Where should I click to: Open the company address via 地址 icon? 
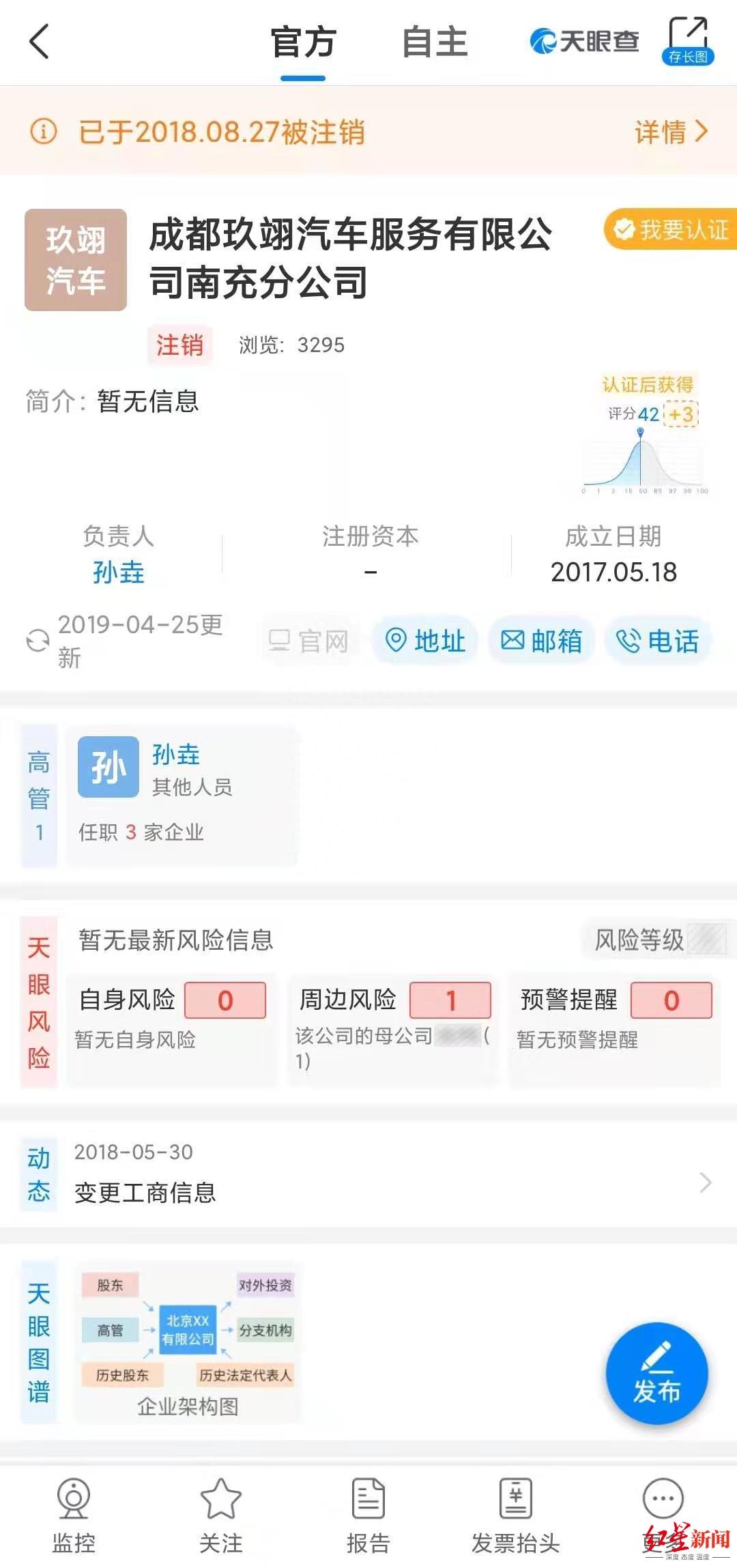coord(424,640)
